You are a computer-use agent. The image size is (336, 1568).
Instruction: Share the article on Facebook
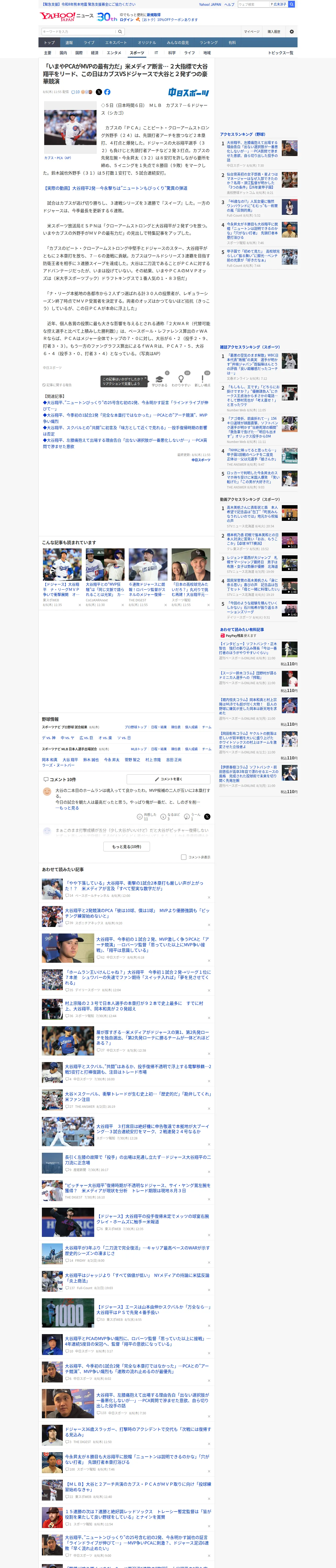coord(107,92)
